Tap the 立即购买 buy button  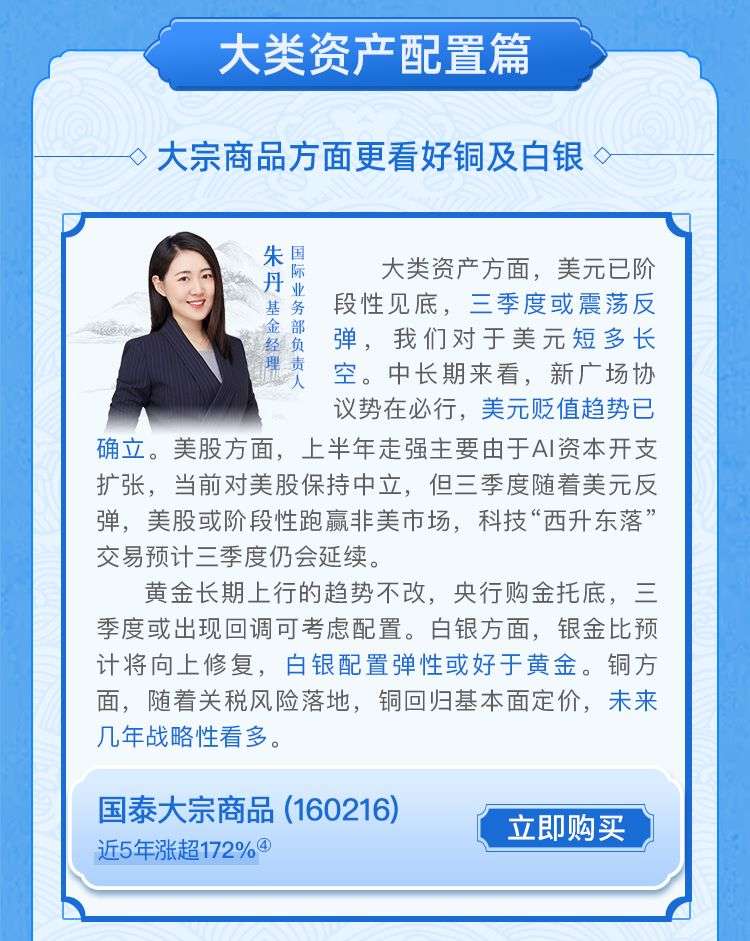pos(565,828)
